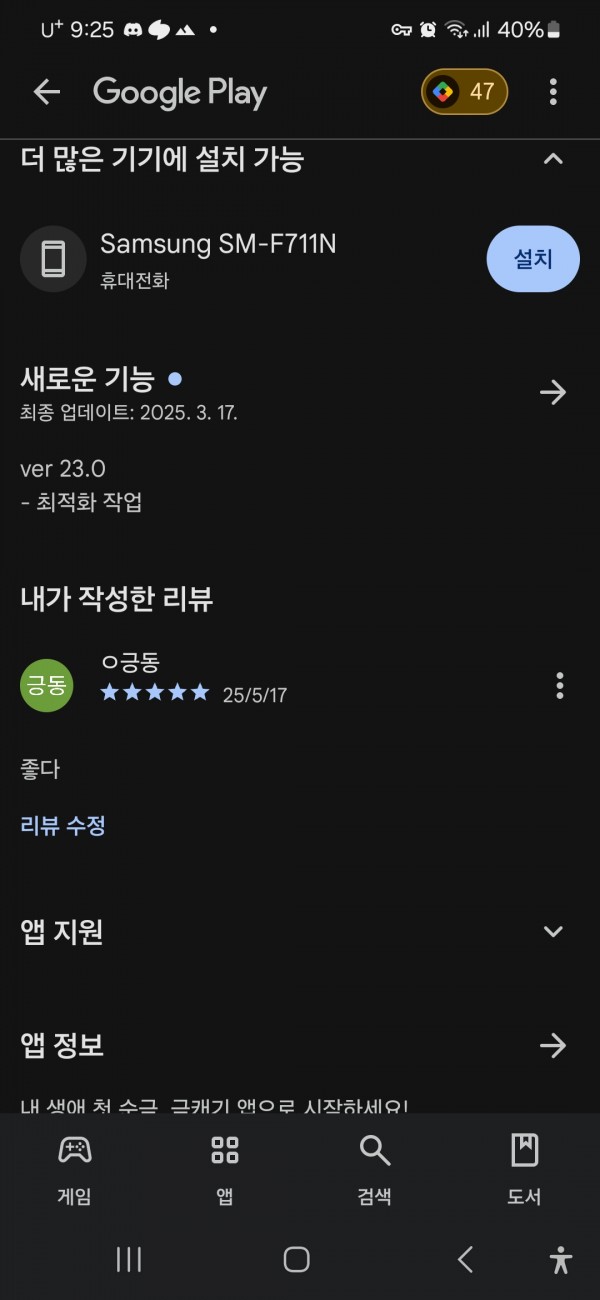The image size is (600, 1300).
Task: Tap the system home button
Action: coord(296,1260)
